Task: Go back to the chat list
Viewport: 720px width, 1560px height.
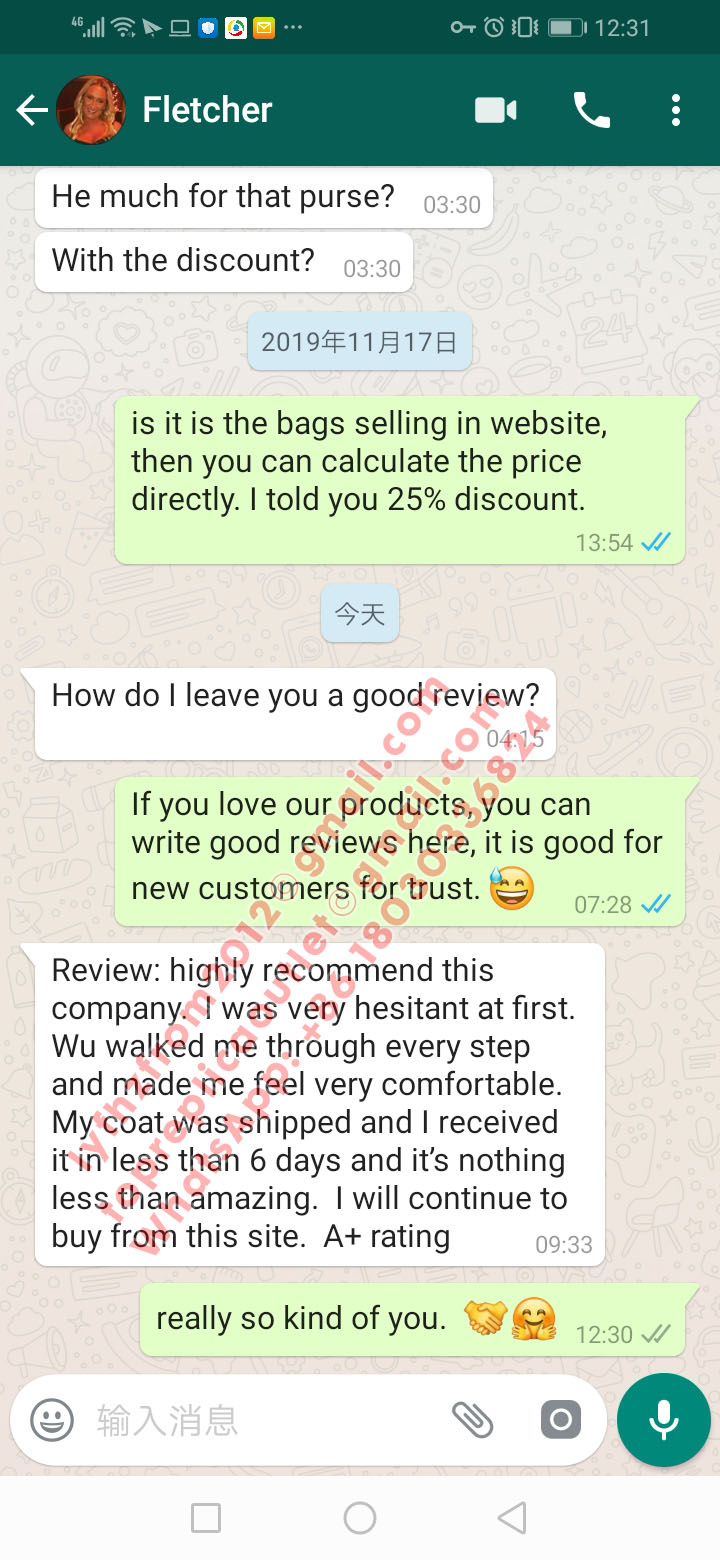Action: tap(32, 110)
